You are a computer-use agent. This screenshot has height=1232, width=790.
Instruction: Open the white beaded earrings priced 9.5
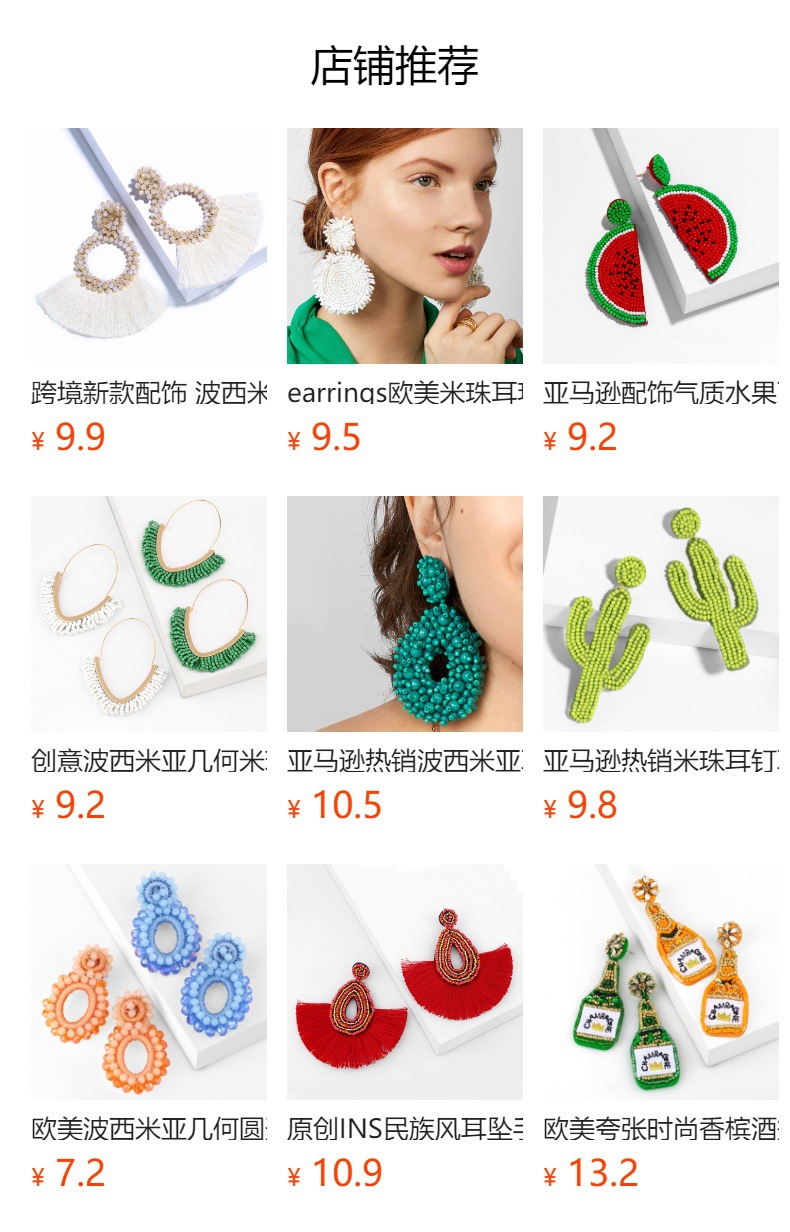tap(404, 246)
